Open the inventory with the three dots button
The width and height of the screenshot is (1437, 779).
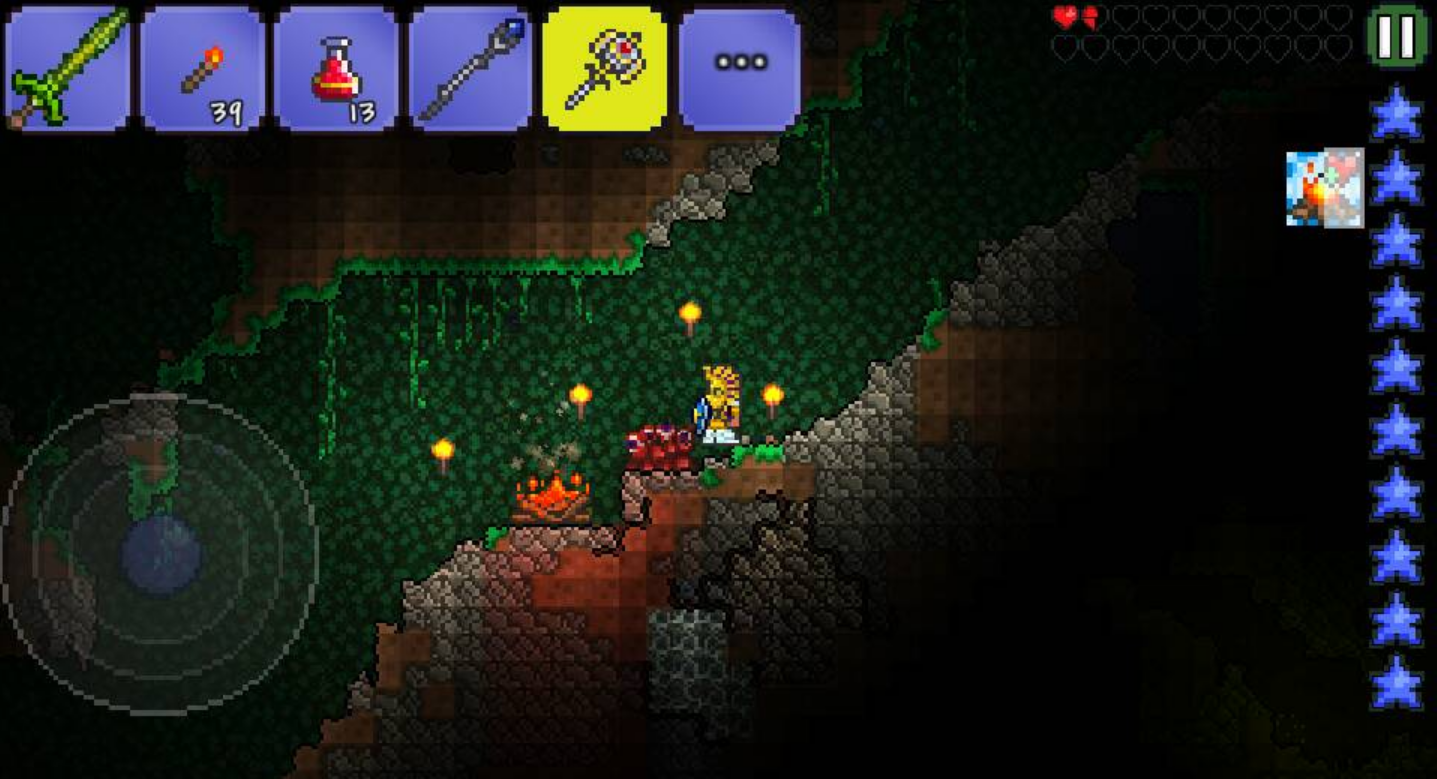[x=740, y=68]
